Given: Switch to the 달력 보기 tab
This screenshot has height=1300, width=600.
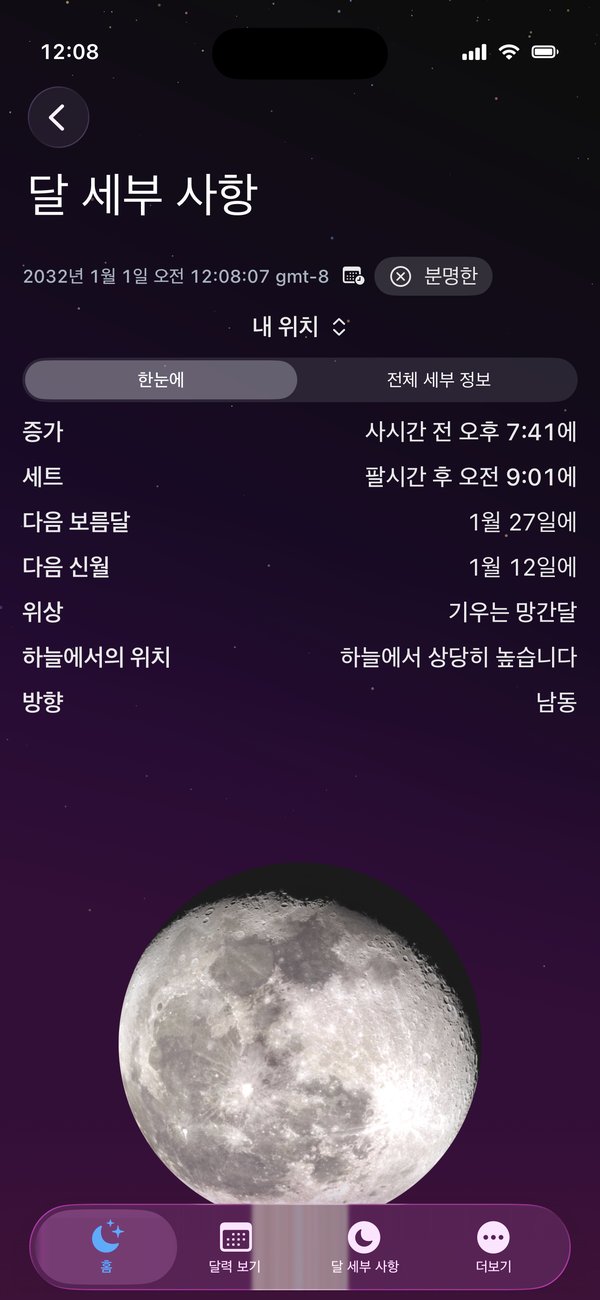Looking at the screenshot, I should click(235, 1247).
